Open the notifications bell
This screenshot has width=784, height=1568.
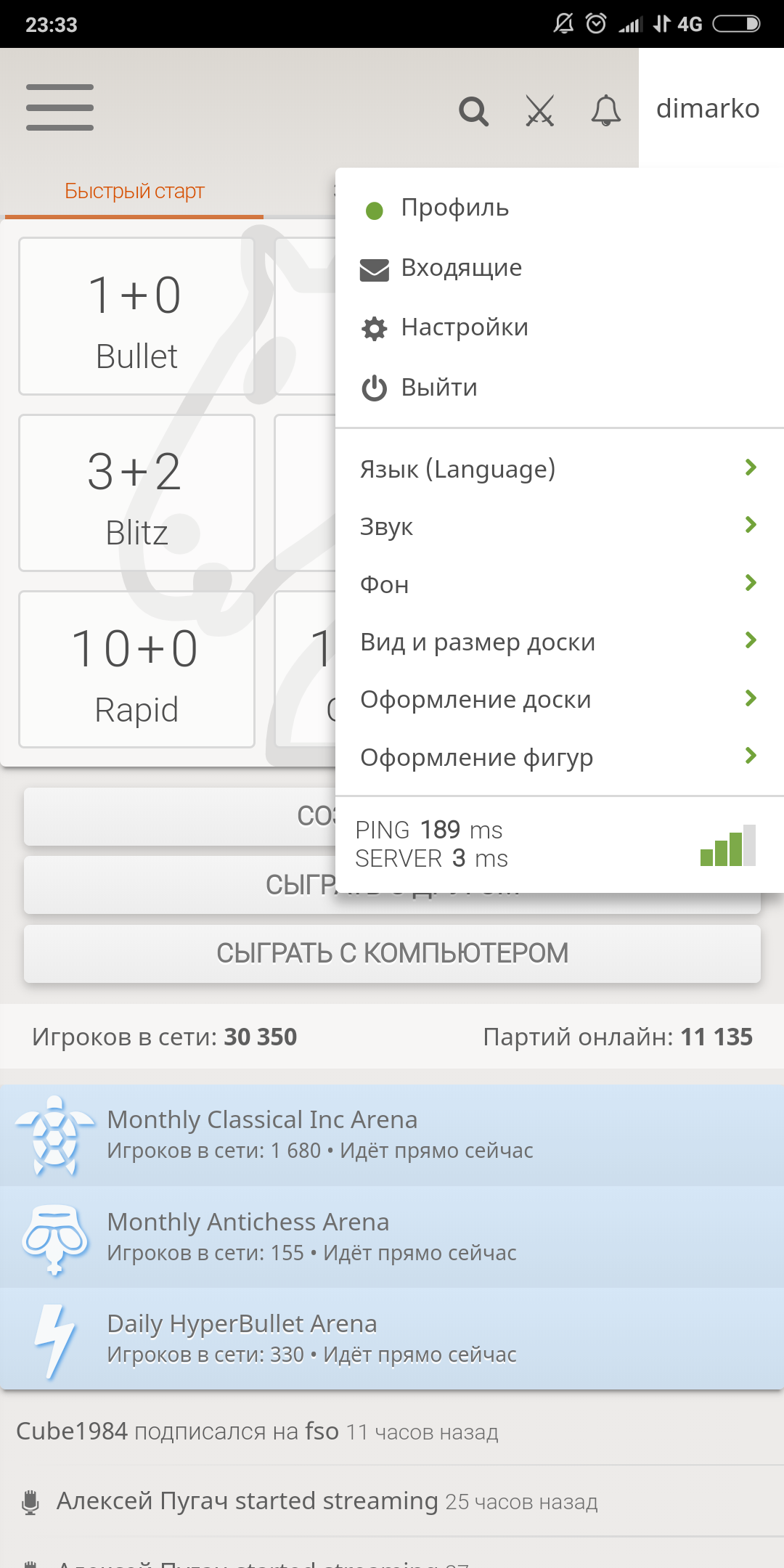pos(605,111)
